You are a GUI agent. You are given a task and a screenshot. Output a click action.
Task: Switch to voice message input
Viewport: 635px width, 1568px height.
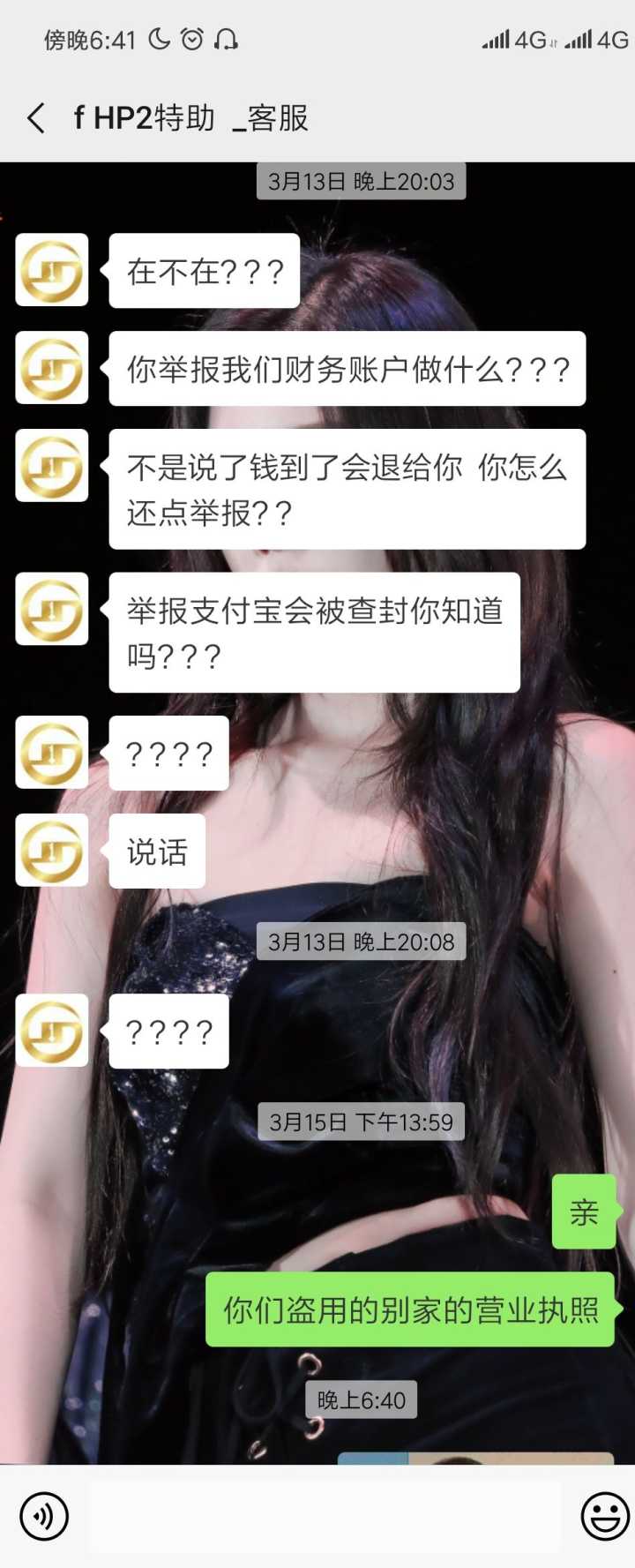(x=43, y=1516)
